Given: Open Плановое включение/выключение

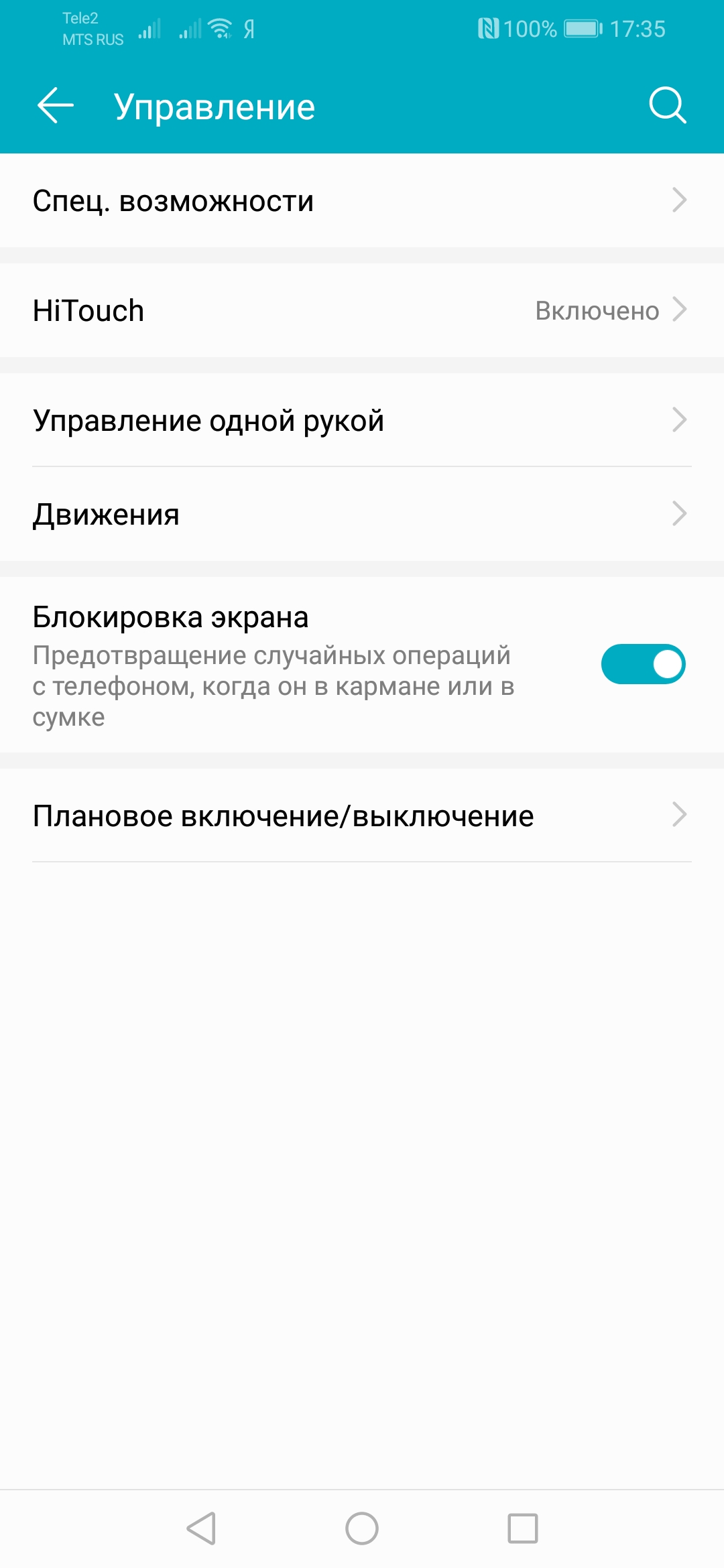Looking at the screenshot, I should click(x=362, y=815).
